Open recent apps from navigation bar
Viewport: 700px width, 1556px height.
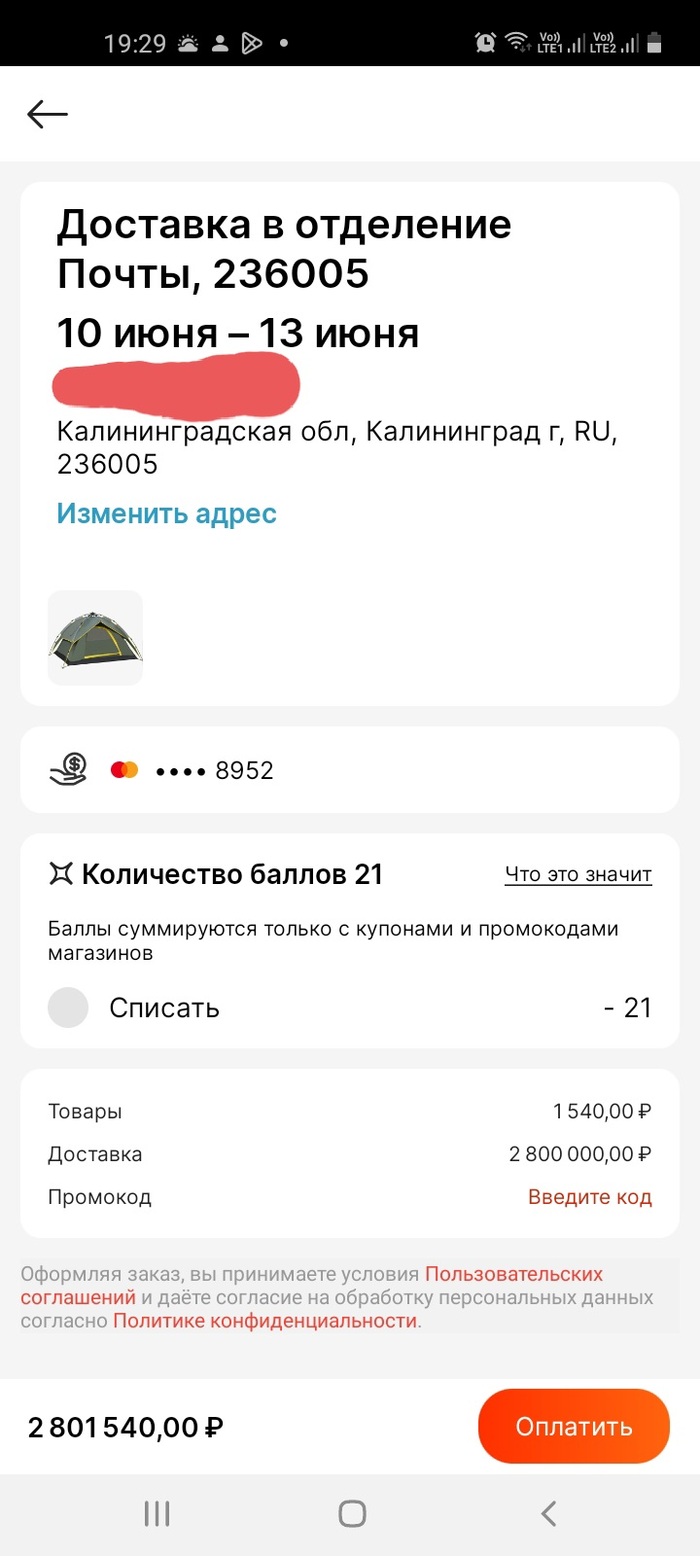coord(156,1513)
